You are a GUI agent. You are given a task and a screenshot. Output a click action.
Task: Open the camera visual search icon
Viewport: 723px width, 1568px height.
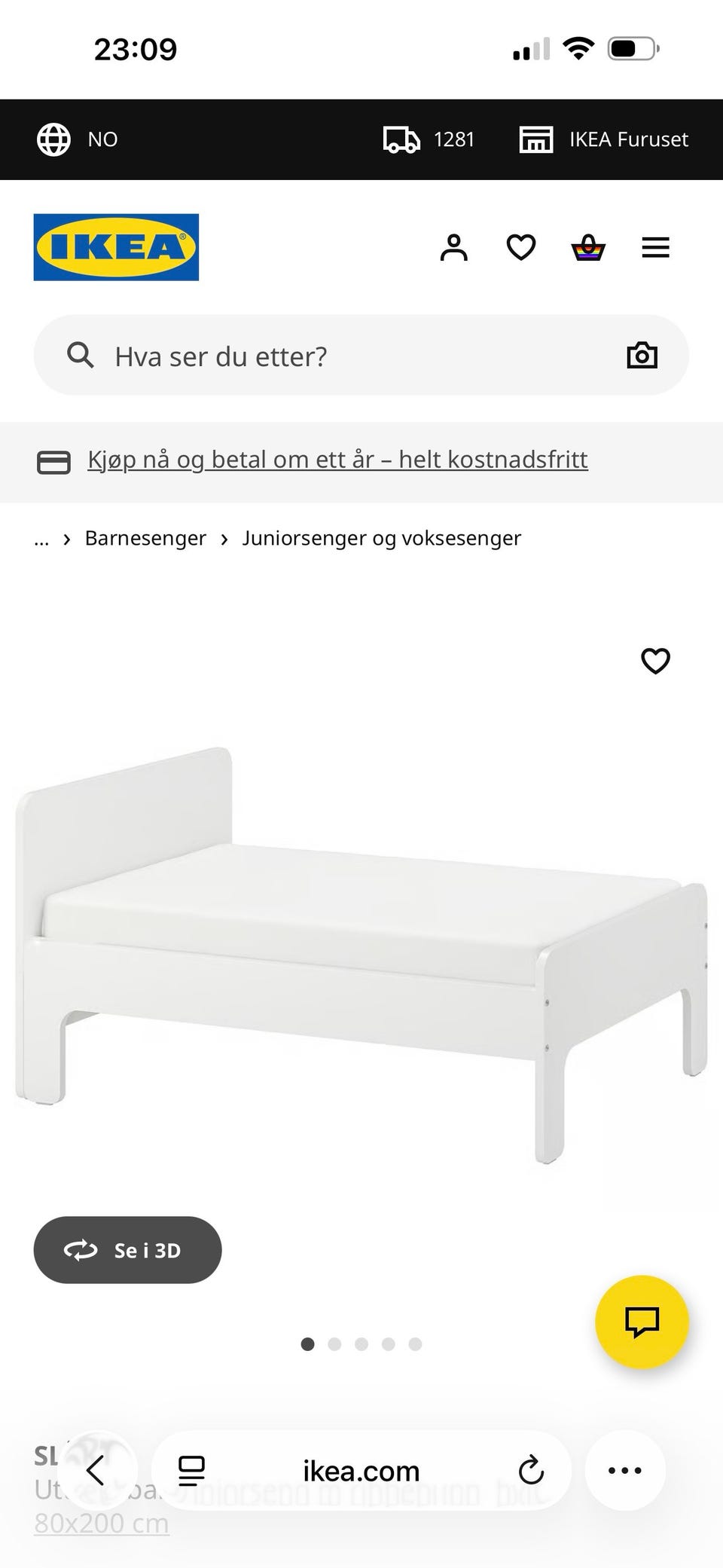(x=642, y=355)
